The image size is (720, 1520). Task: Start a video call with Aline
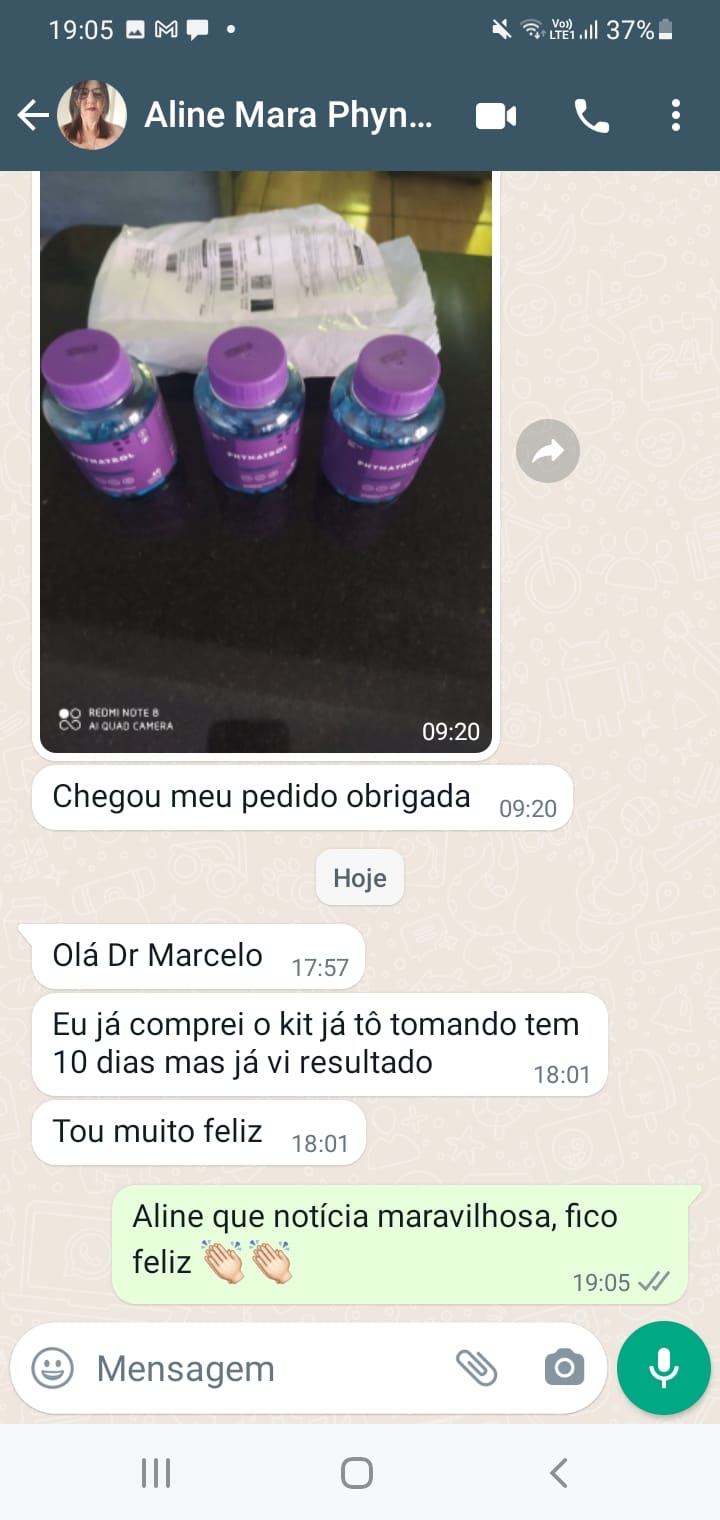(x=496, y=117)
